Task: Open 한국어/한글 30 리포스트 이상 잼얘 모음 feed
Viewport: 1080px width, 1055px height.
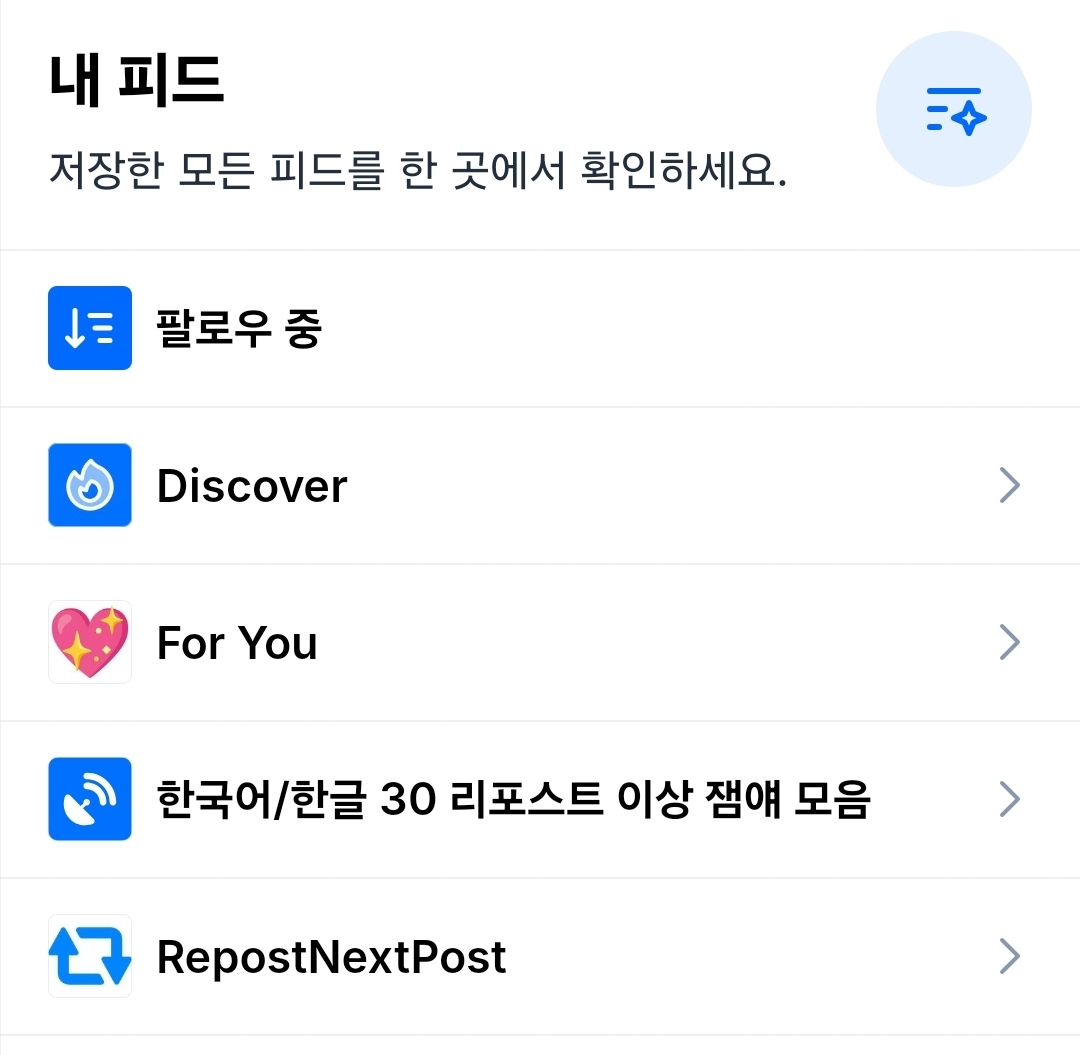Action: click(x=513, y=800)
